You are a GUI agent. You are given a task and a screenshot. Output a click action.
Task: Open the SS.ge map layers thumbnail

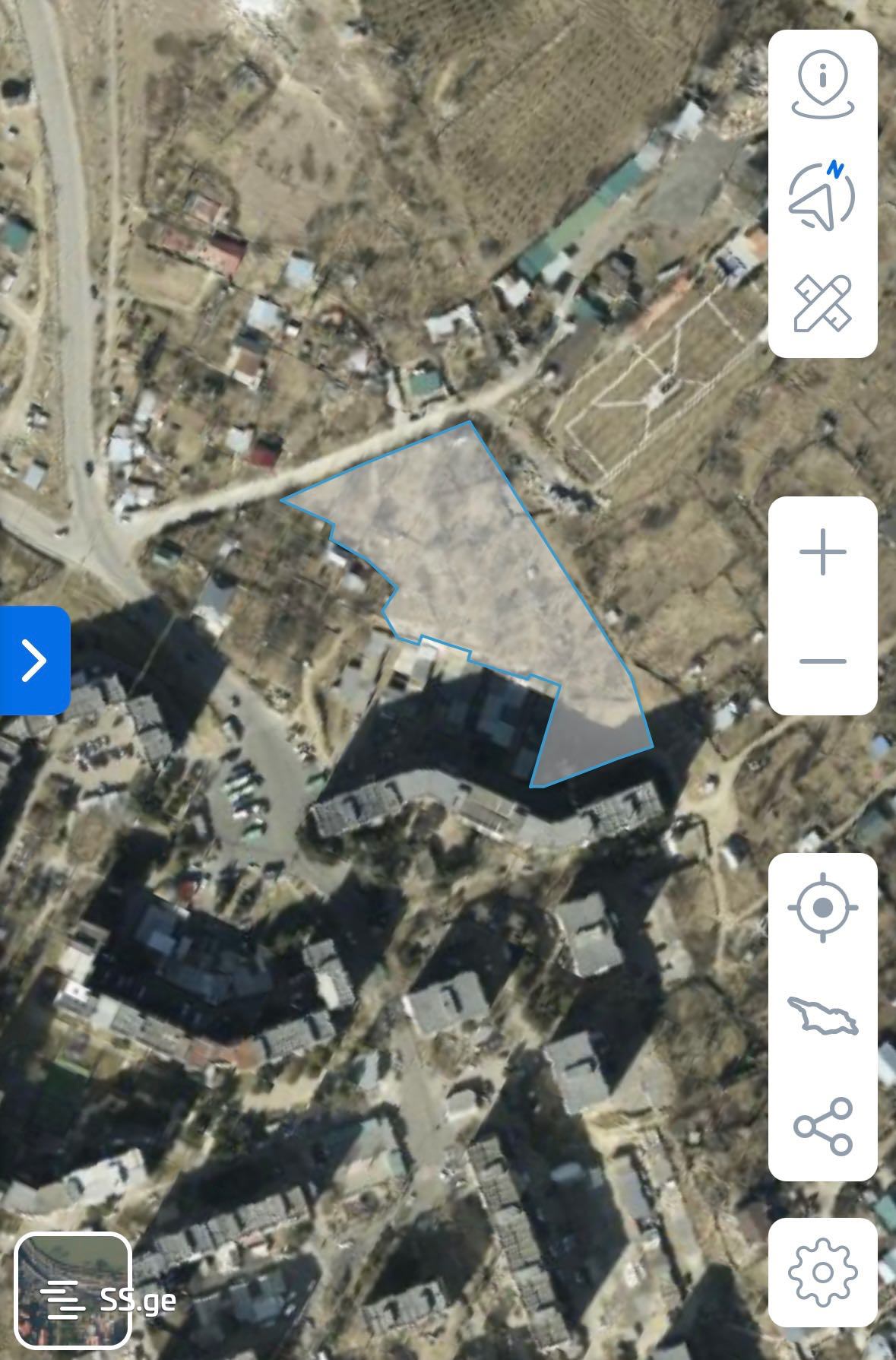click(73, 1289)
